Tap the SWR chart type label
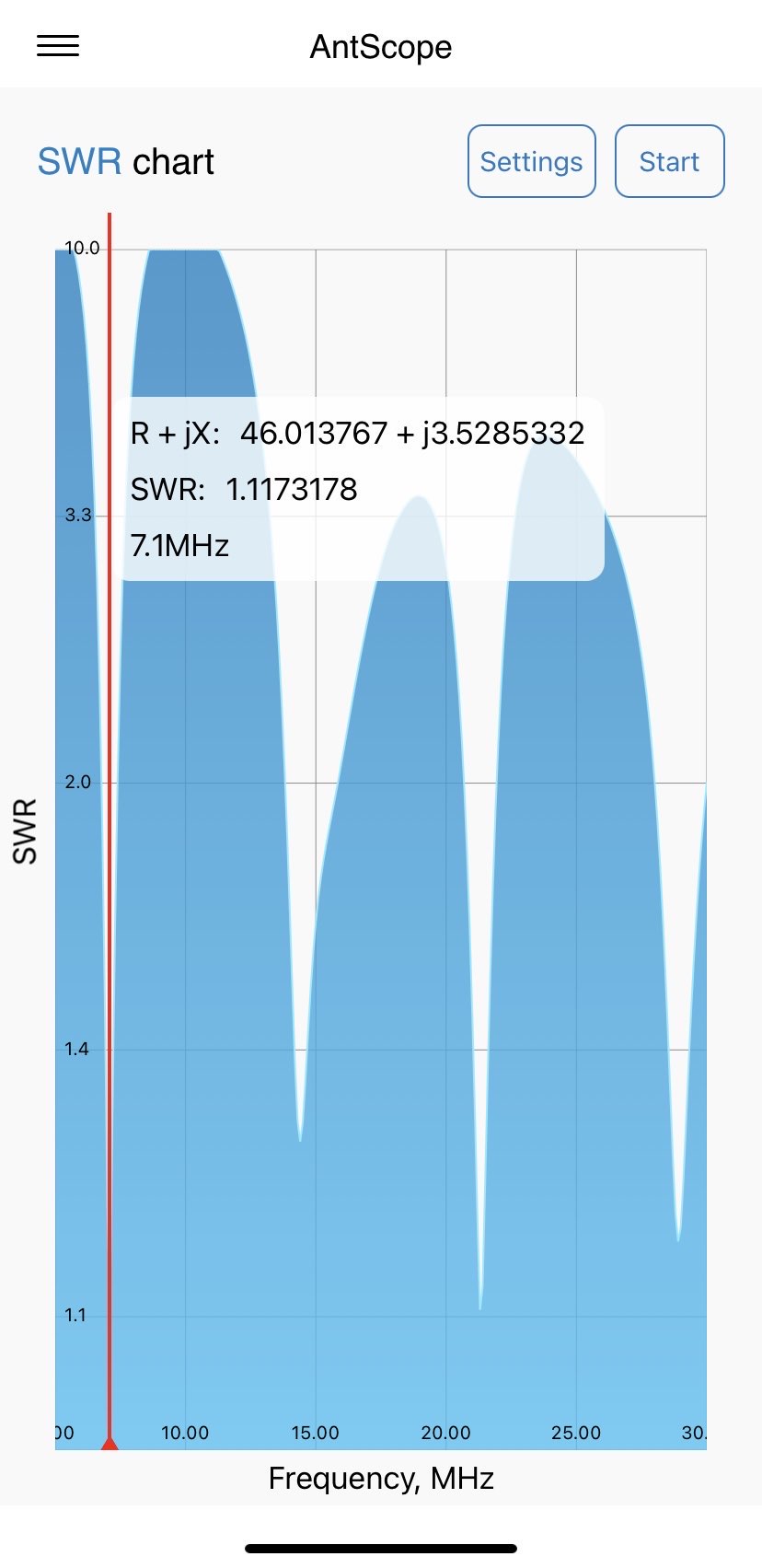 tap(79, 162)
